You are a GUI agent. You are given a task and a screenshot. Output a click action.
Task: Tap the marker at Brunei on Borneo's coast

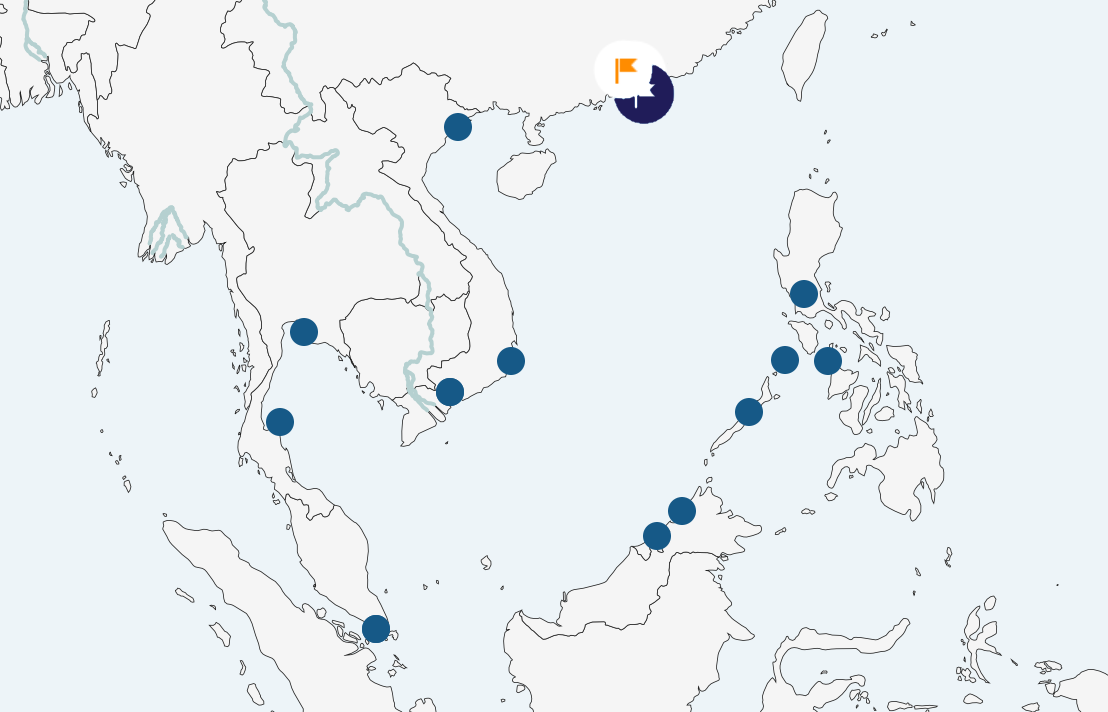[x=657, y=536]
